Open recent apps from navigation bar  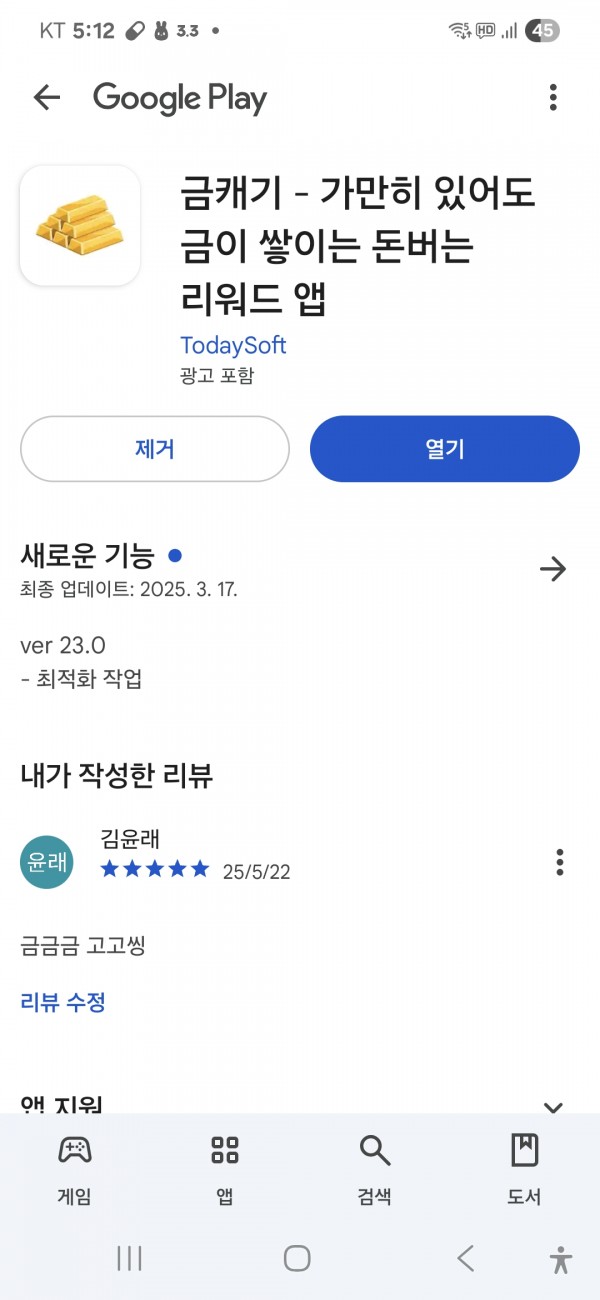pos(130,1258)
